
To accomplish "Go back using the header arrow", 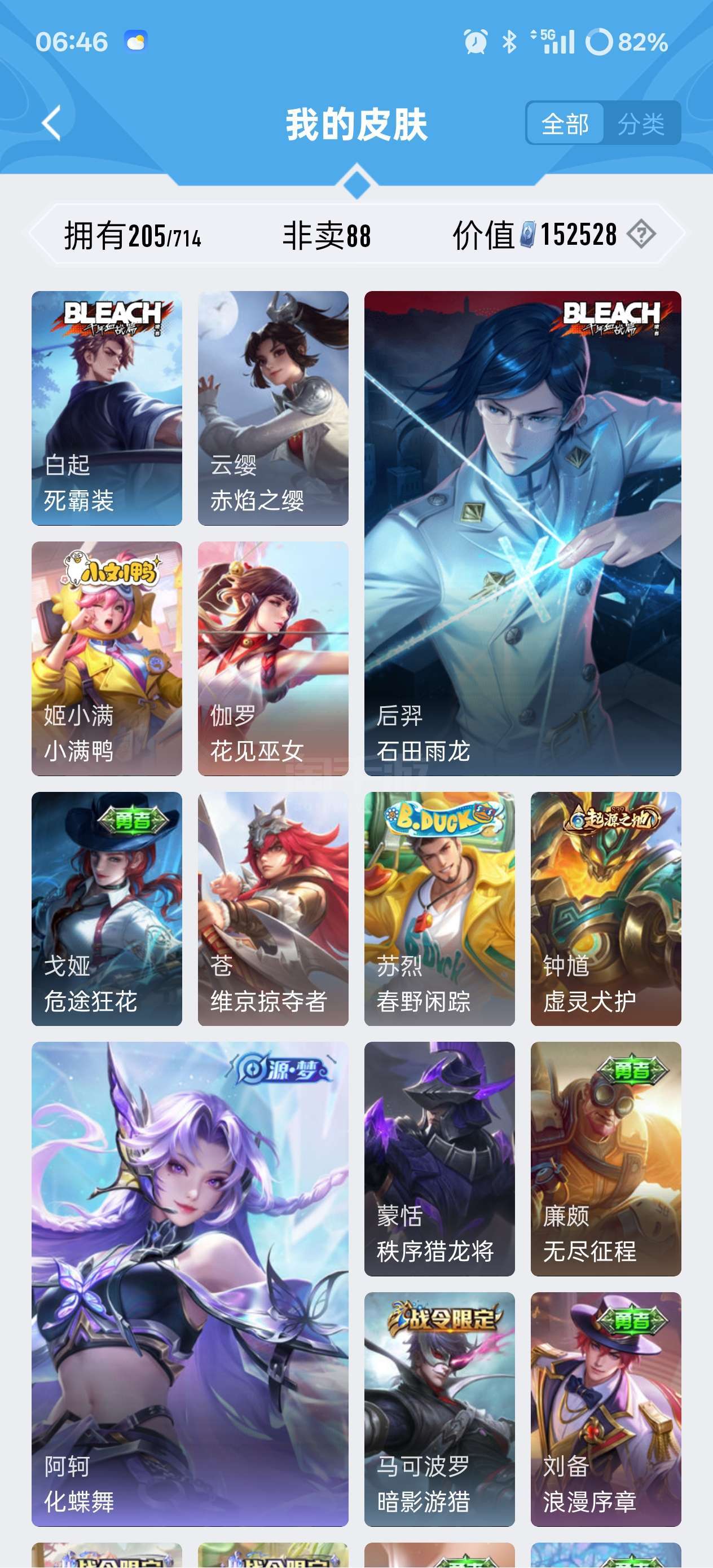I will pyautogui.click(x=52, y=124).
